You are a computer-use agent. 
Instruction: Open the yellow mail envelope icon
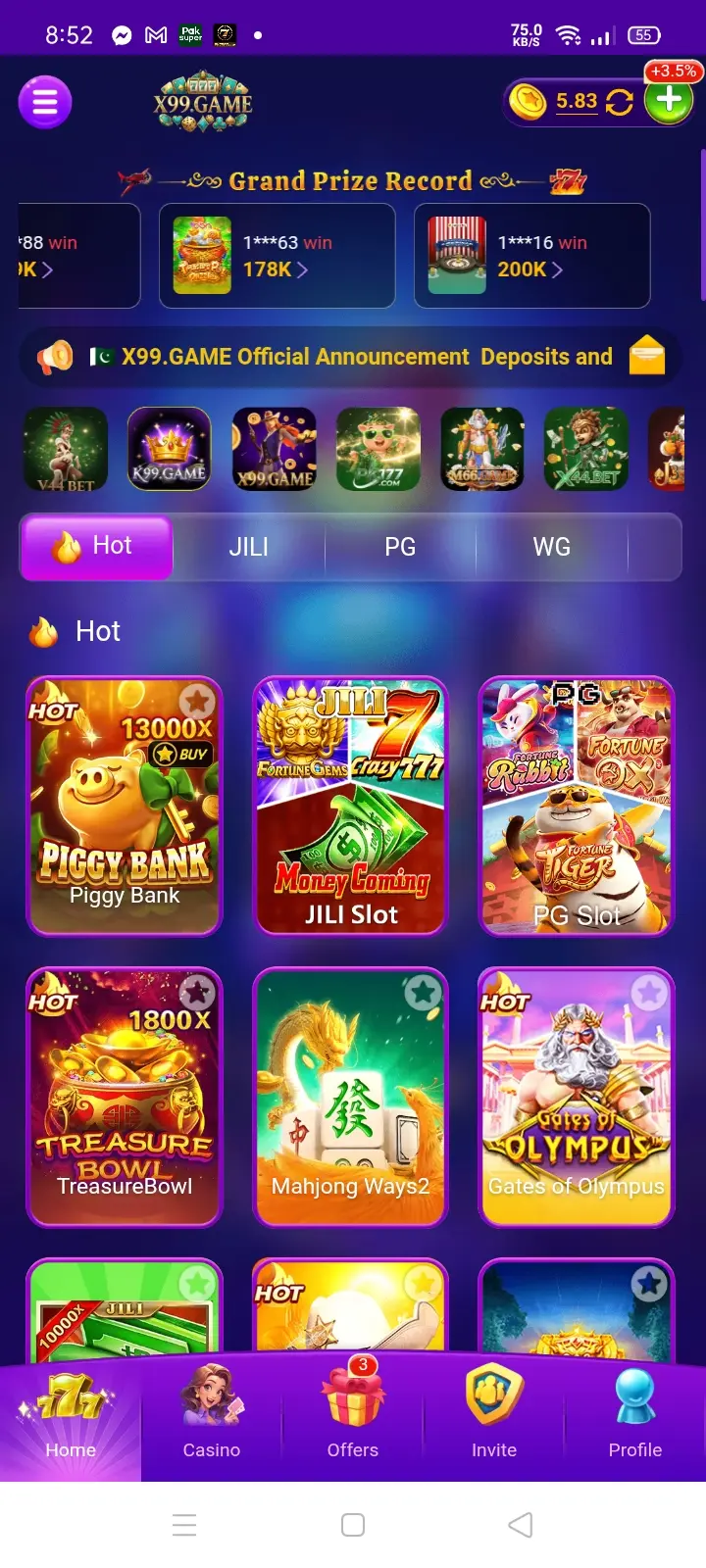pyautogui.click(x=646, y=356)
